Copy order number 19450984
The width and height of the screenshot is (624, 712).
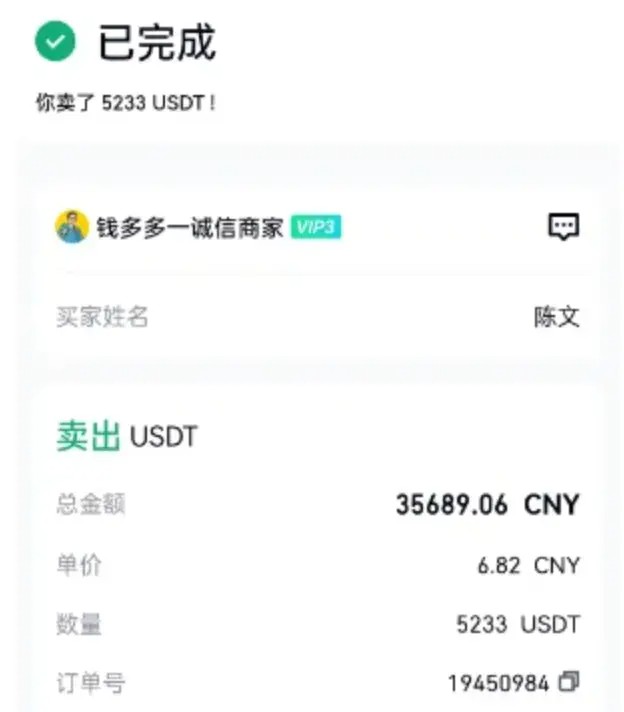[569, 683]
